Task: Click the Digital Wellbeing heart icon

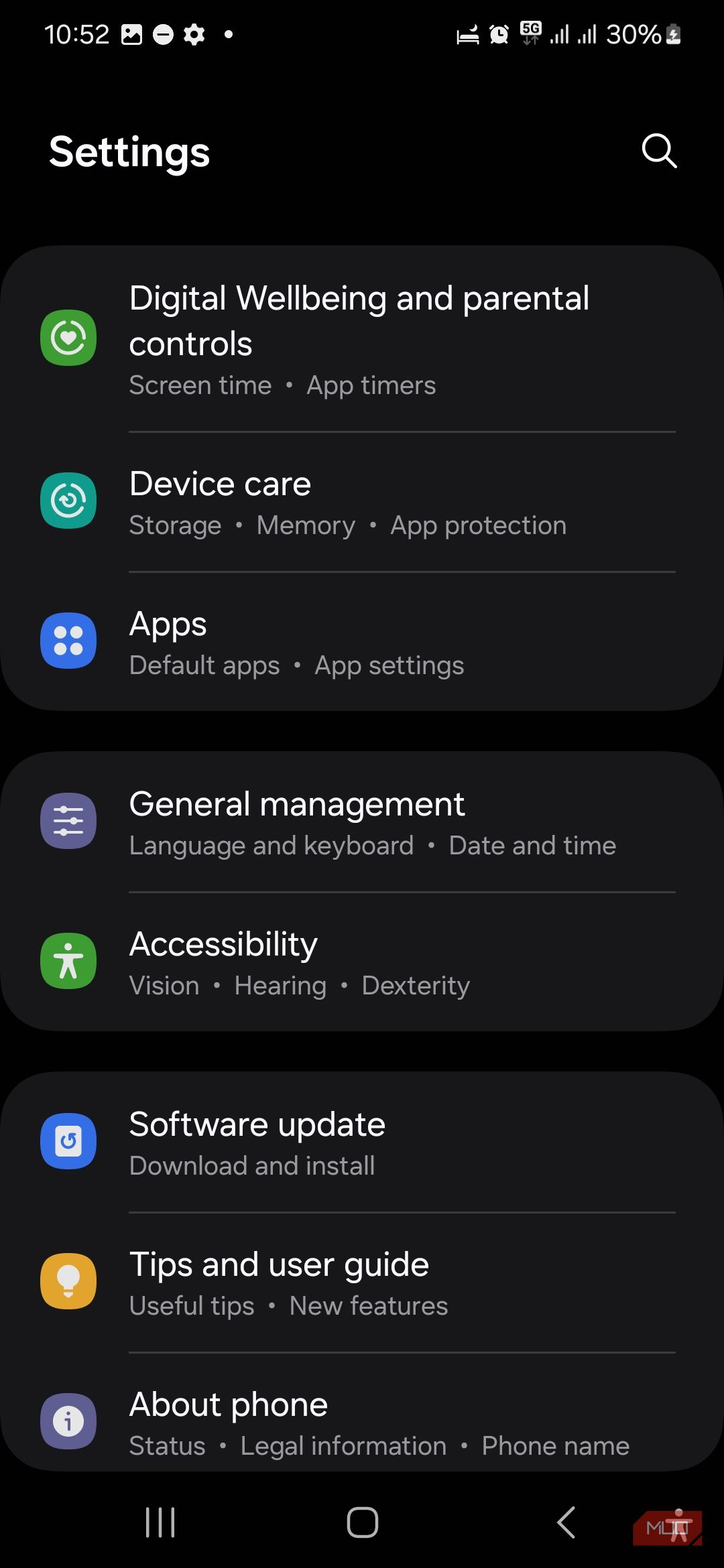Action: click(68, 336)
